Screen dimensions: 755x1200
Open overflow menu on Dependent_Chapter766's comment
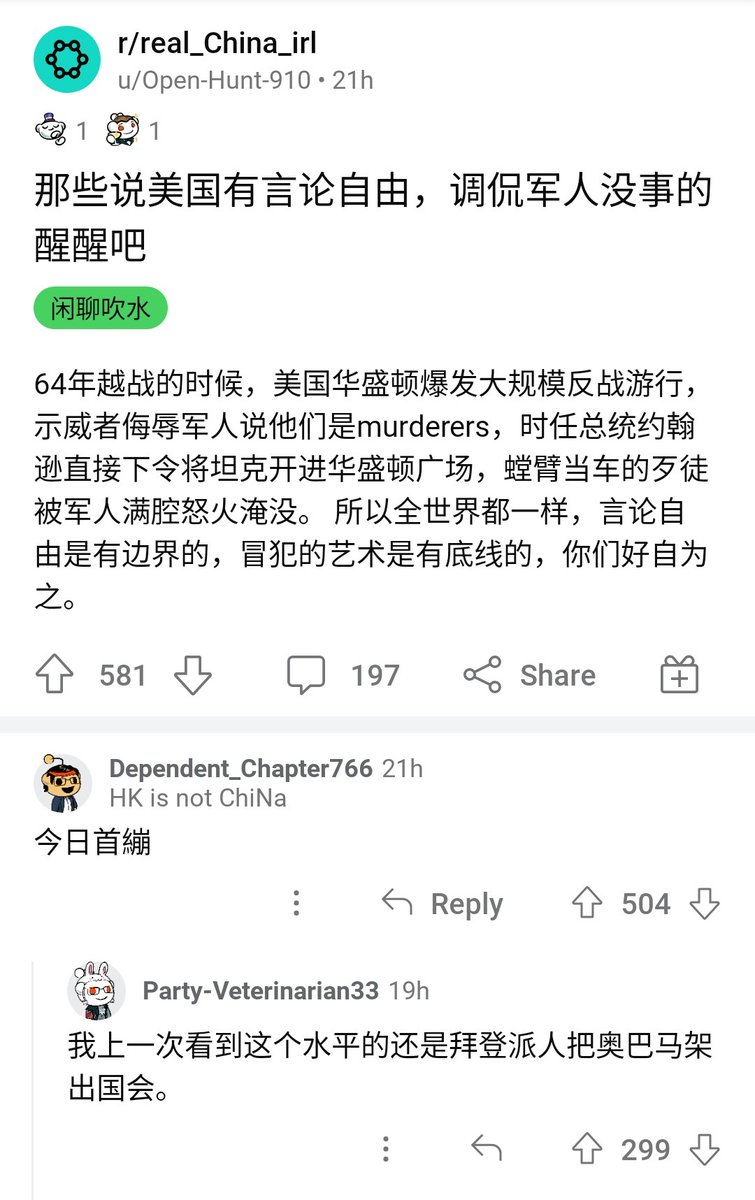296,904
